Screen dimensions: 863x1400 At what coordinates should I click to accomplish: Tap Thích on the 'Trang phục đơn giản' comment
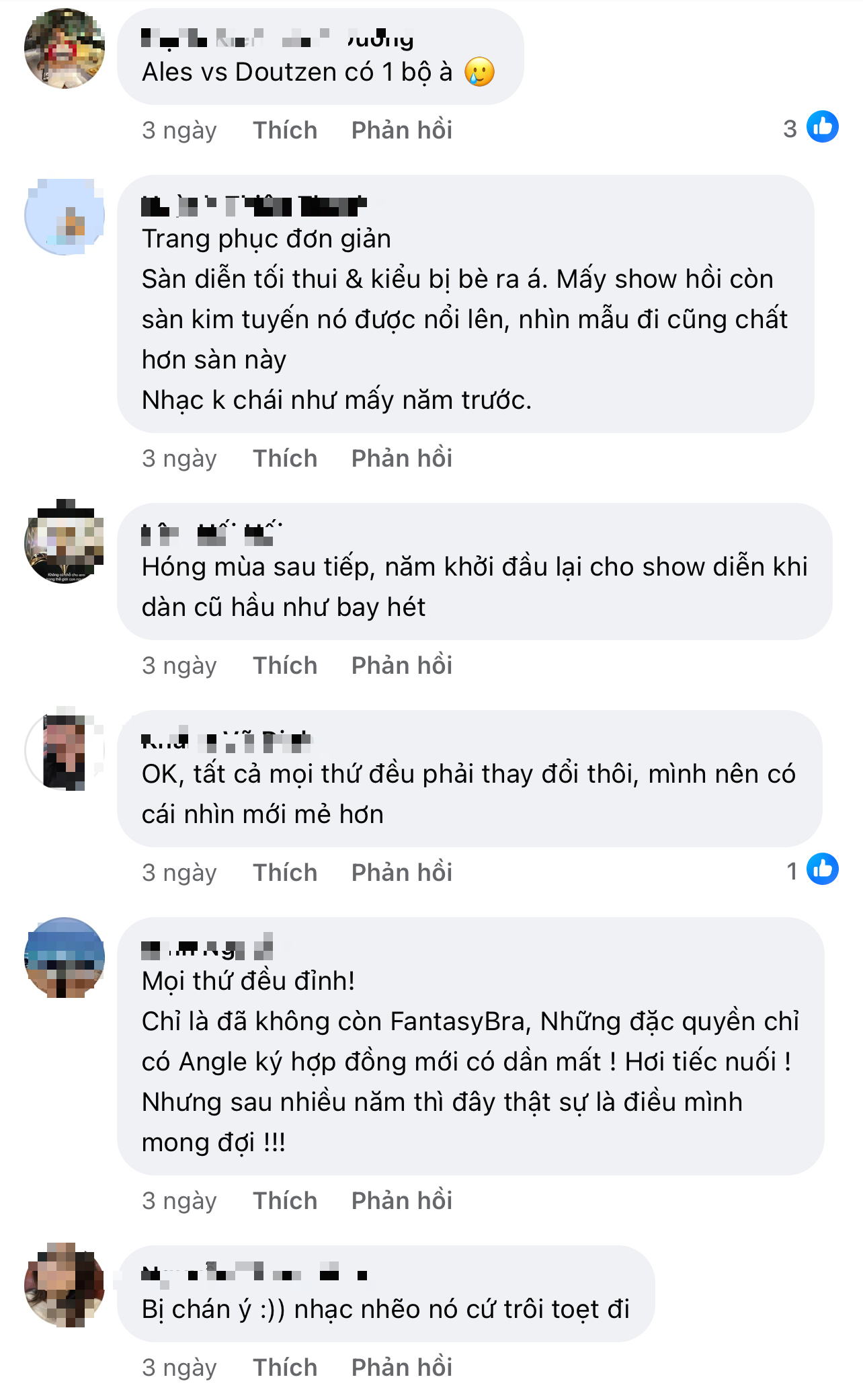coord(285,458)
